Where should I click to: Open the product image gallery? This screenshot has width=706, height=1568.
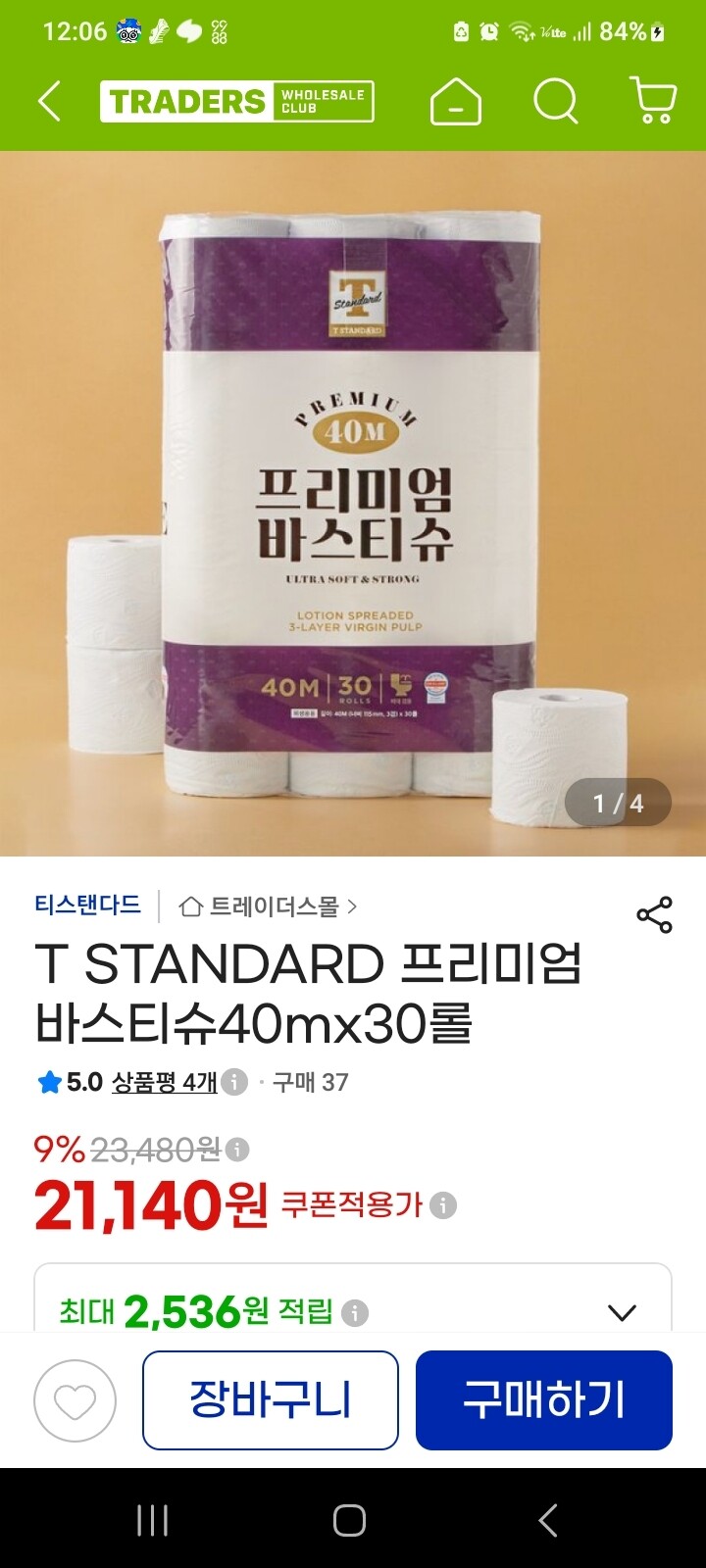coord(353,504)
